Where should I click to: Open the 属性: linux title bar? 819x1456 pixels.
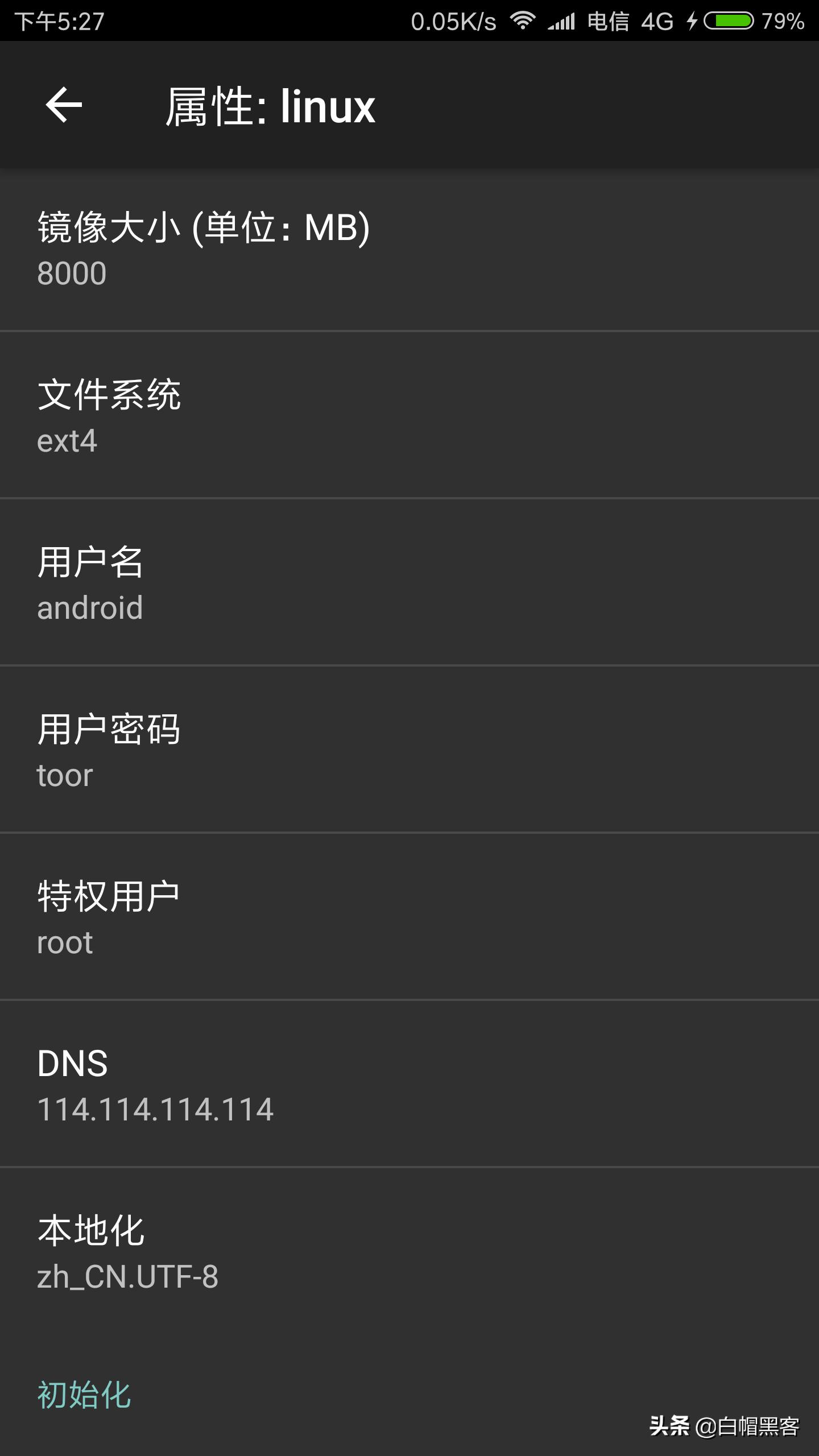pyautogui.click(x=270, y=105)
